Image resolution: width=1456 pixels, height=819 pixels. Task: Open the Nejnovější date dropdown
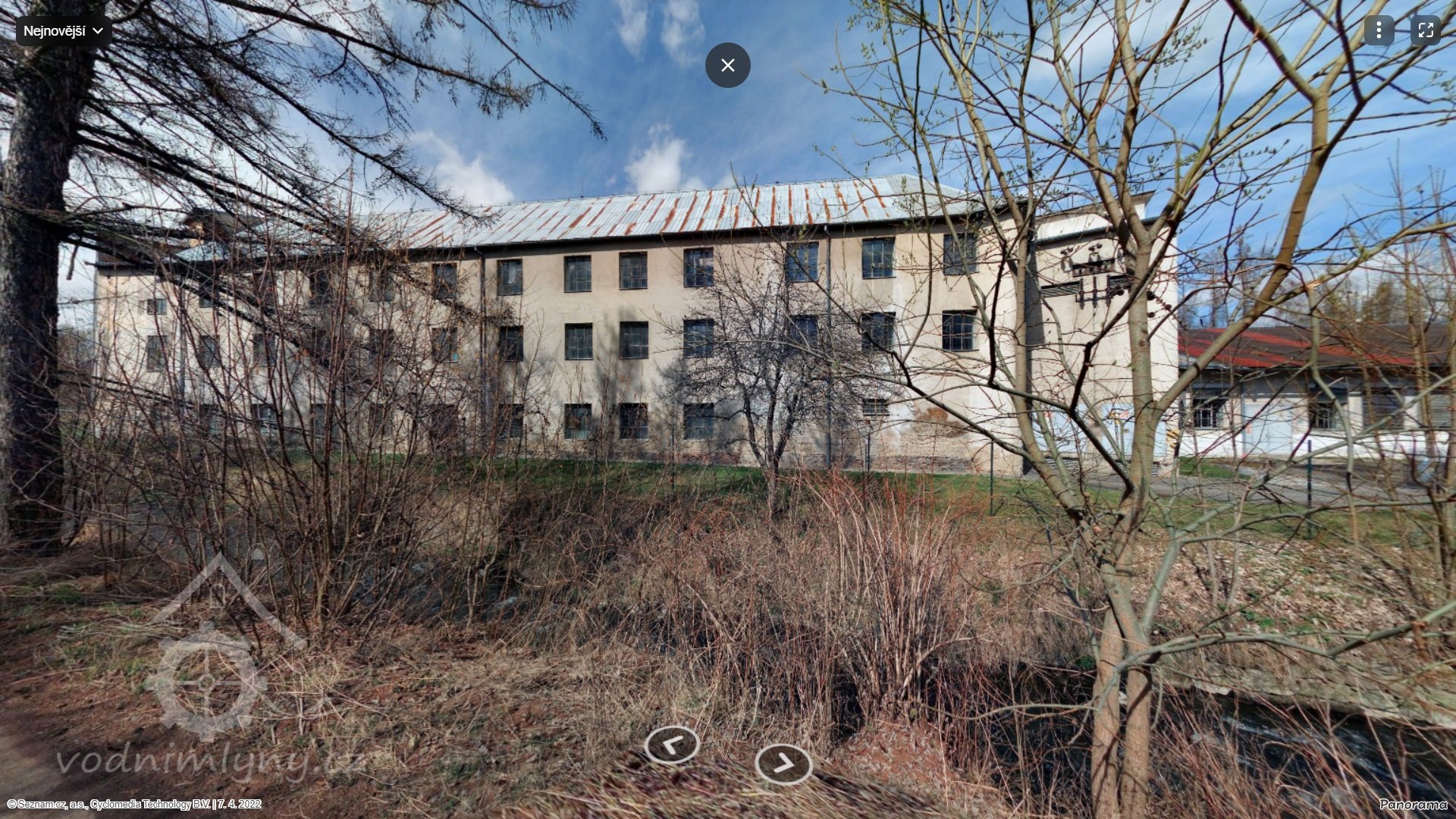(x=64, y=31)
